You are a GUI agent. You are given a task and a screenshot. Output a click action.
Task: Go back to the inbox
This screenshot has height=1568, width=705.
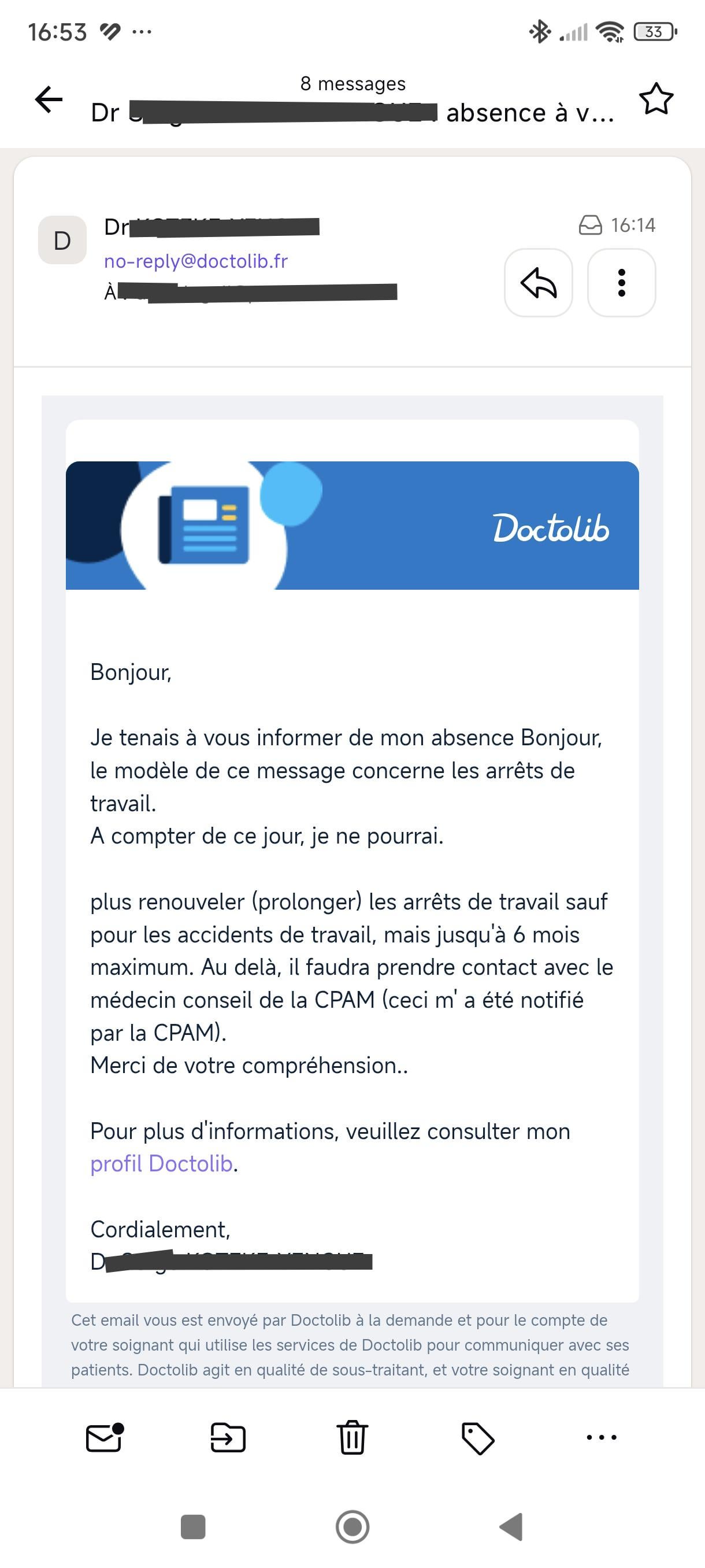pos(49,99)
